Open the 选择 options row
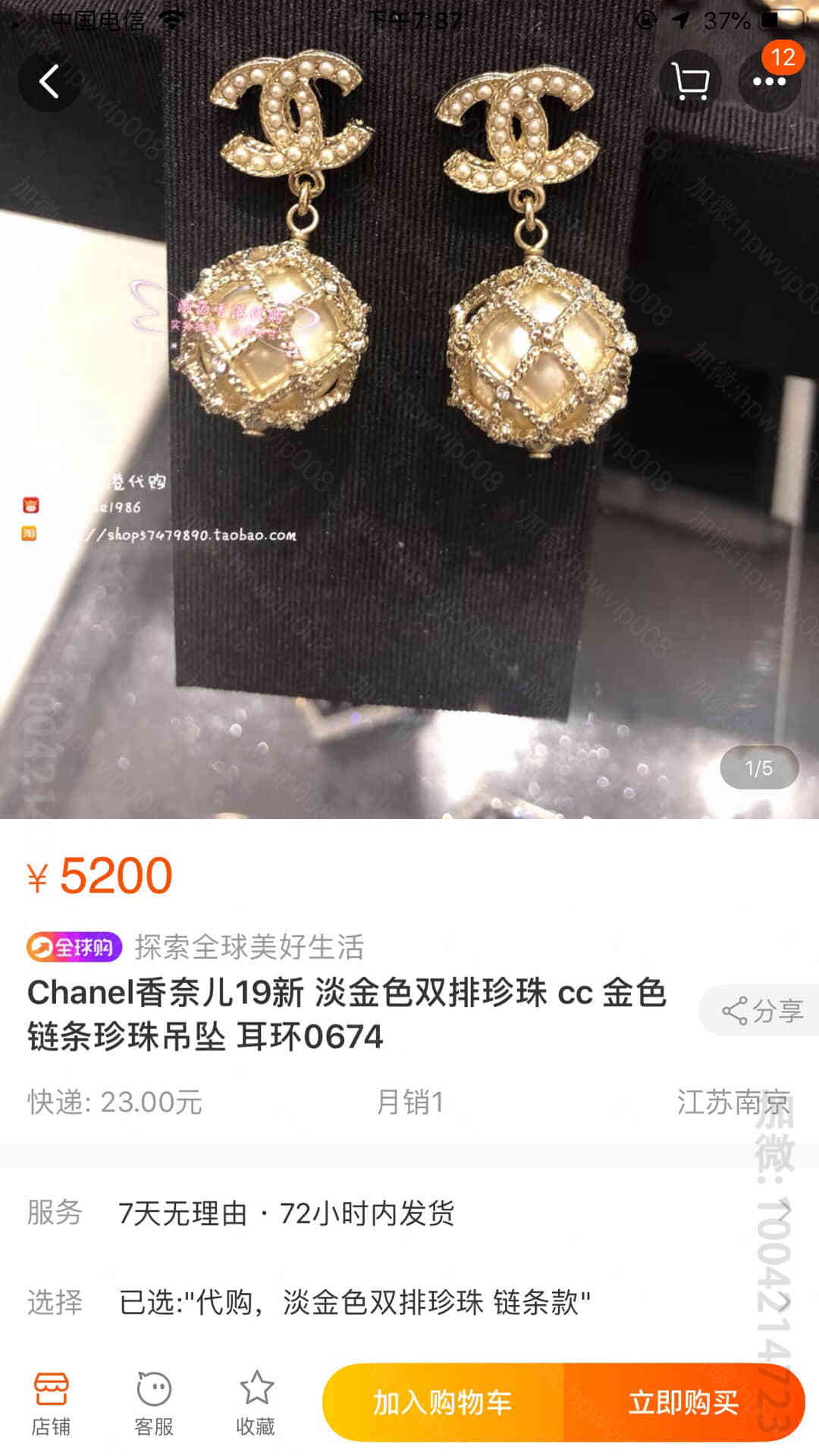Screen dimensions: 819x1456 (409, 1302)
